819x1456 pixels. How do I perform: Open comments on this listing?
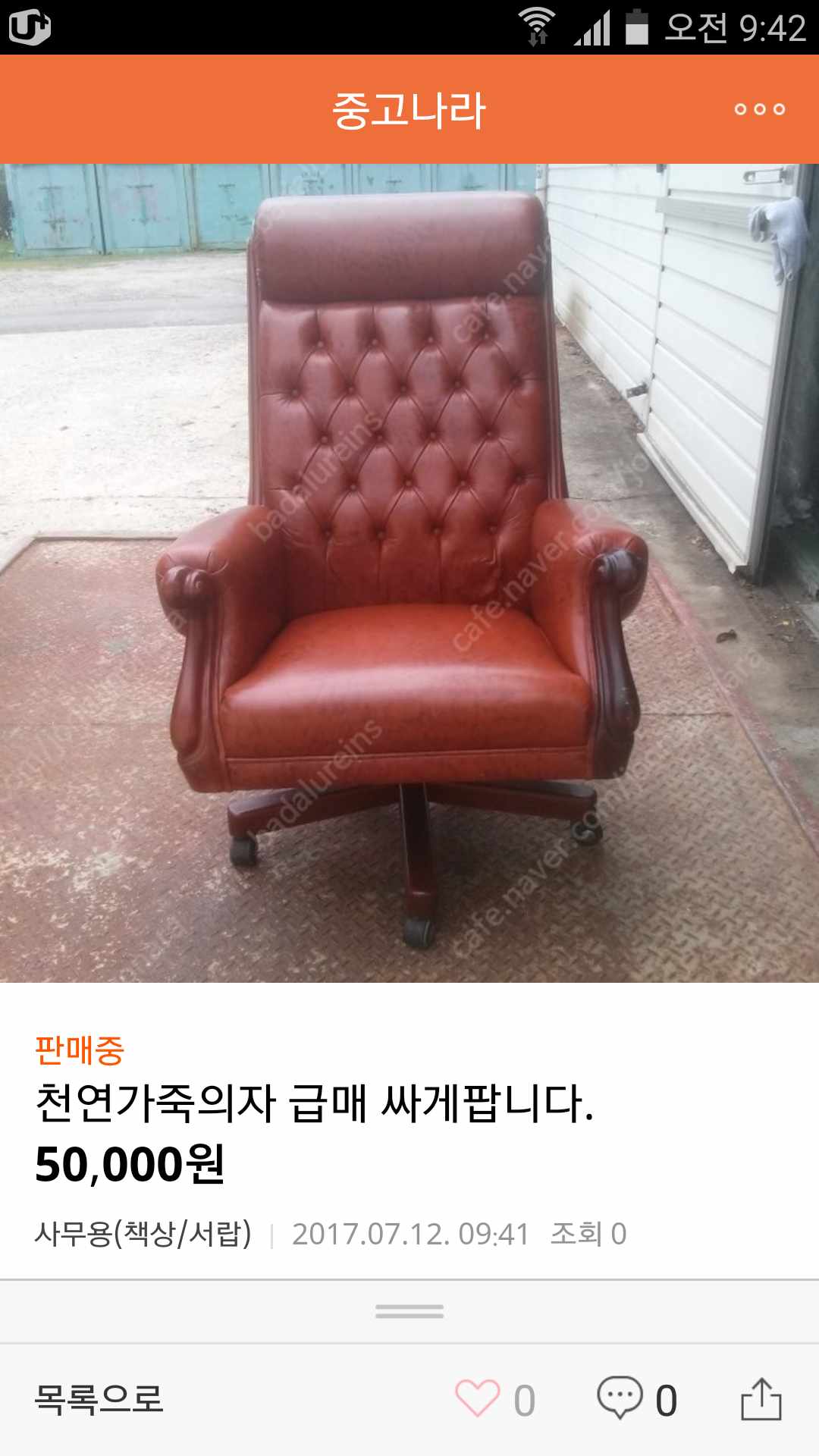[620, 1398]
